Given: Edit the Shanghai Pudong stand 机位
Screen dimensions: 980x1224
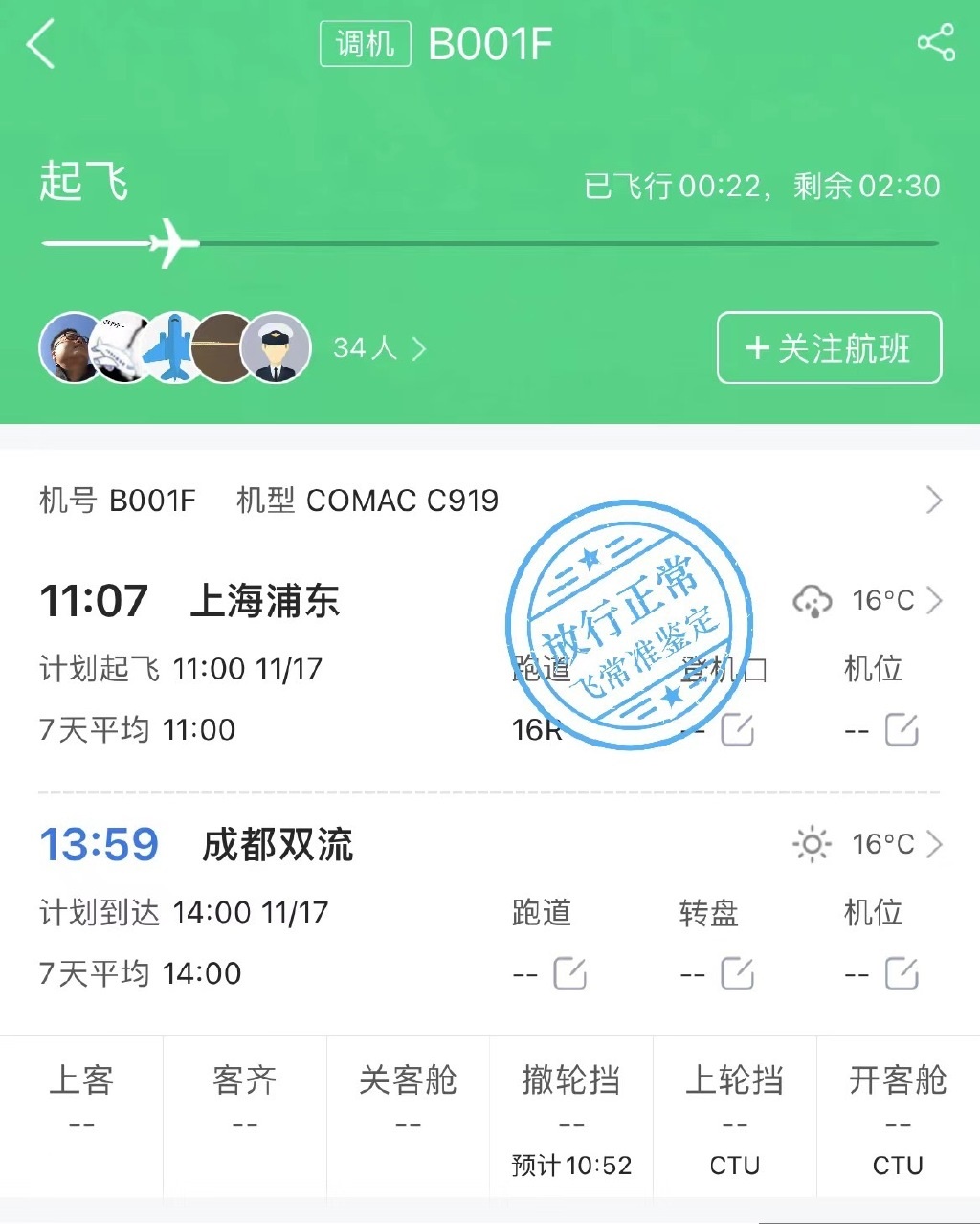Looking at the screenshot, I should (902, 730).
